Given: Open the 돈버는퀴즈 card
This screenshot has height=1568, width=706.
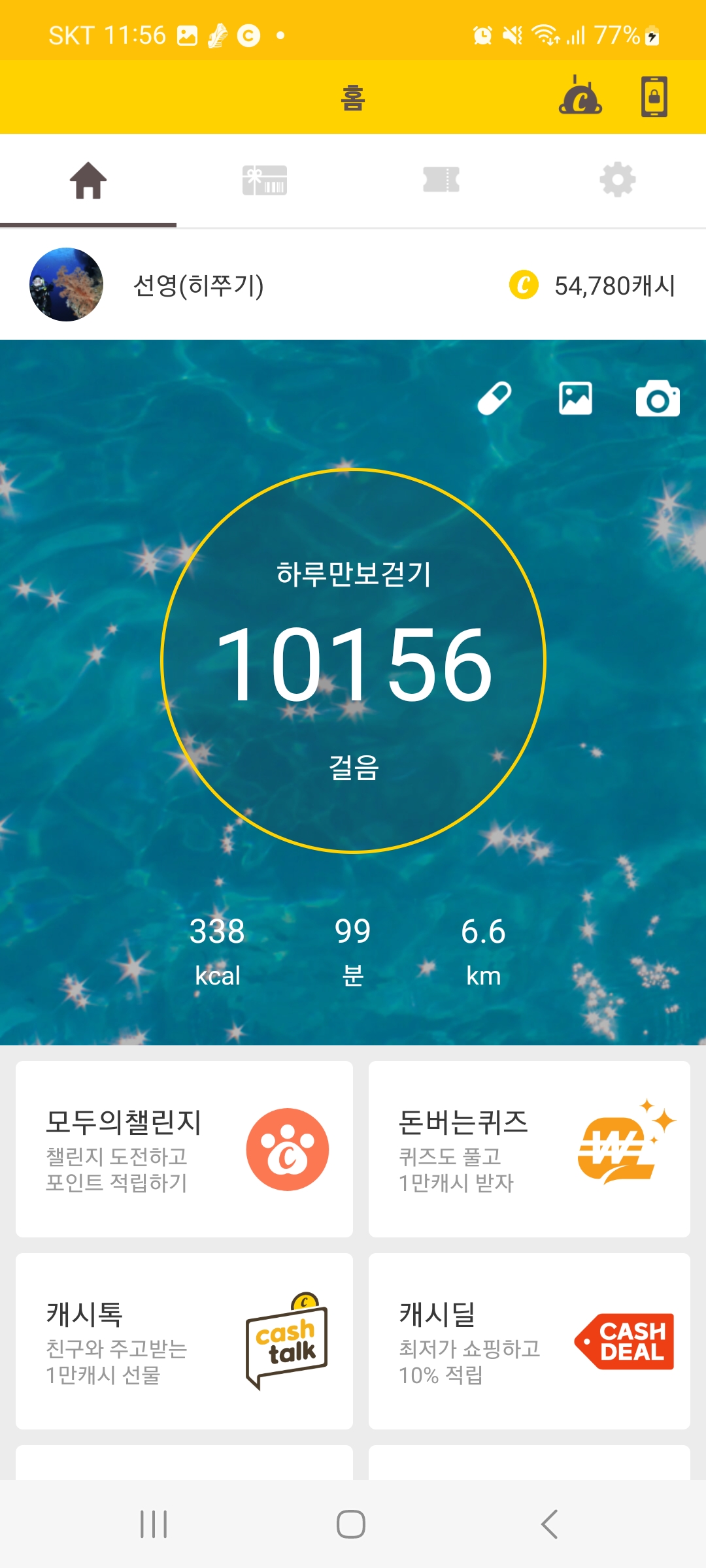Looking at the screenshot, I should pos(529,1149).
